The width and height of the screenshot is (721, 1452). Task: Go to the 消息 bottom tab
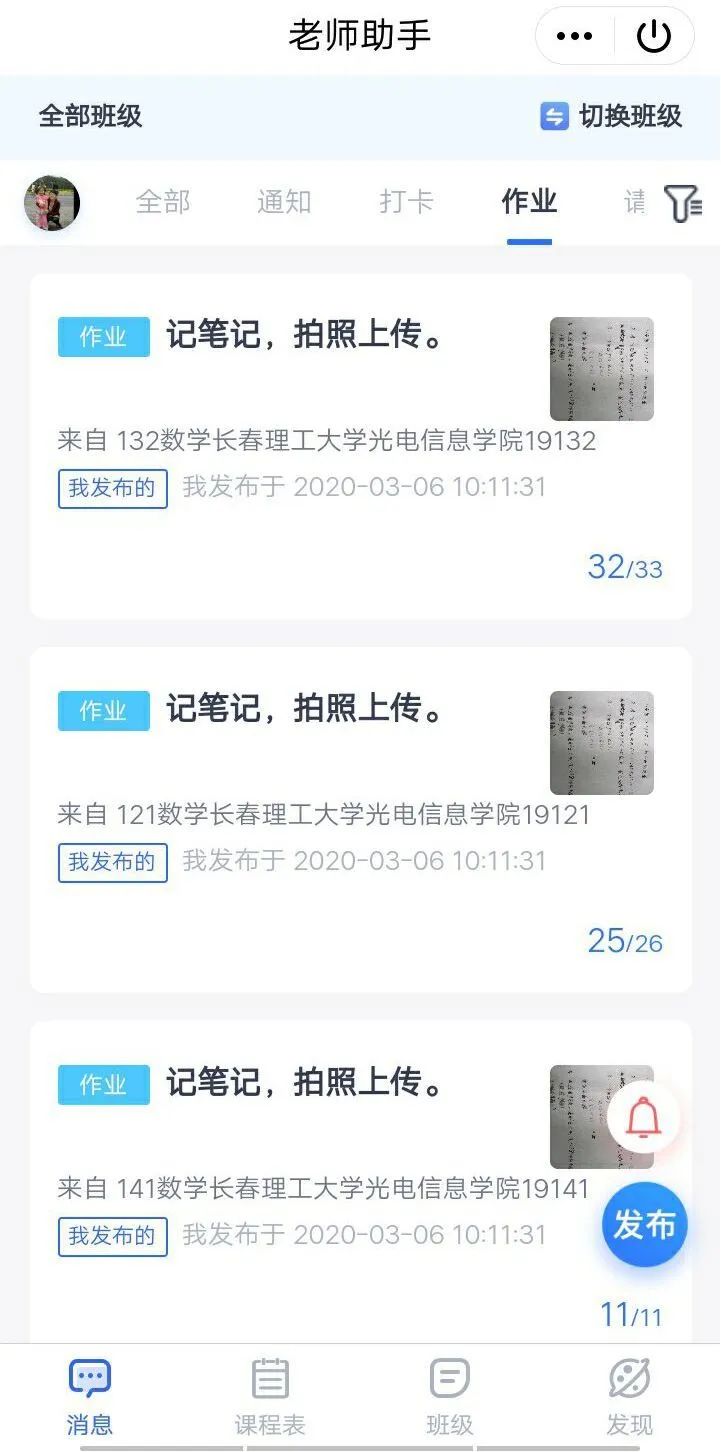[x=90, y=1396]
